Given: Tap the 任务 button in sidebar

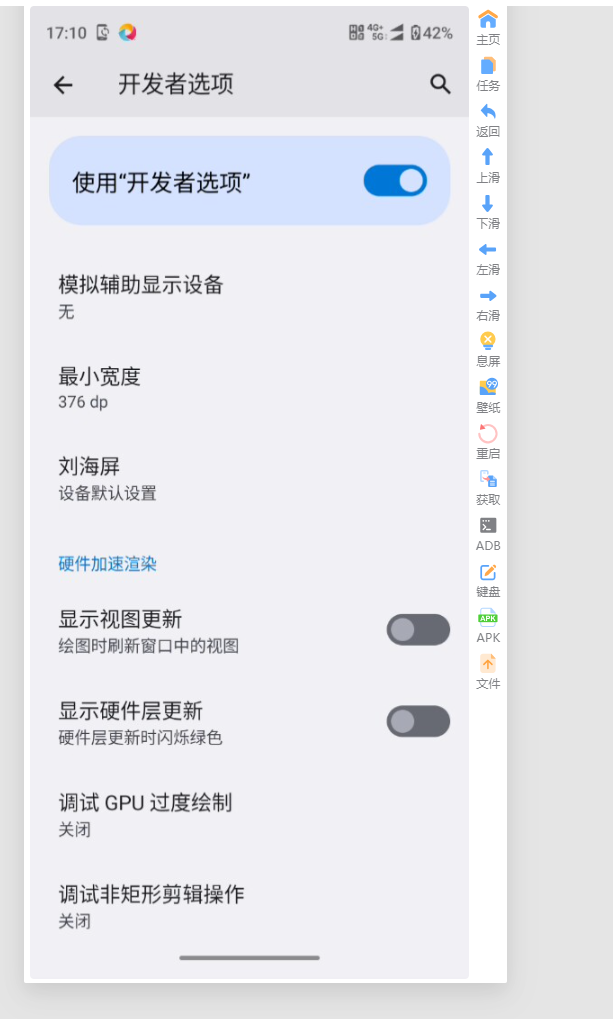Looking at the screenshot, I should [488, 73].
